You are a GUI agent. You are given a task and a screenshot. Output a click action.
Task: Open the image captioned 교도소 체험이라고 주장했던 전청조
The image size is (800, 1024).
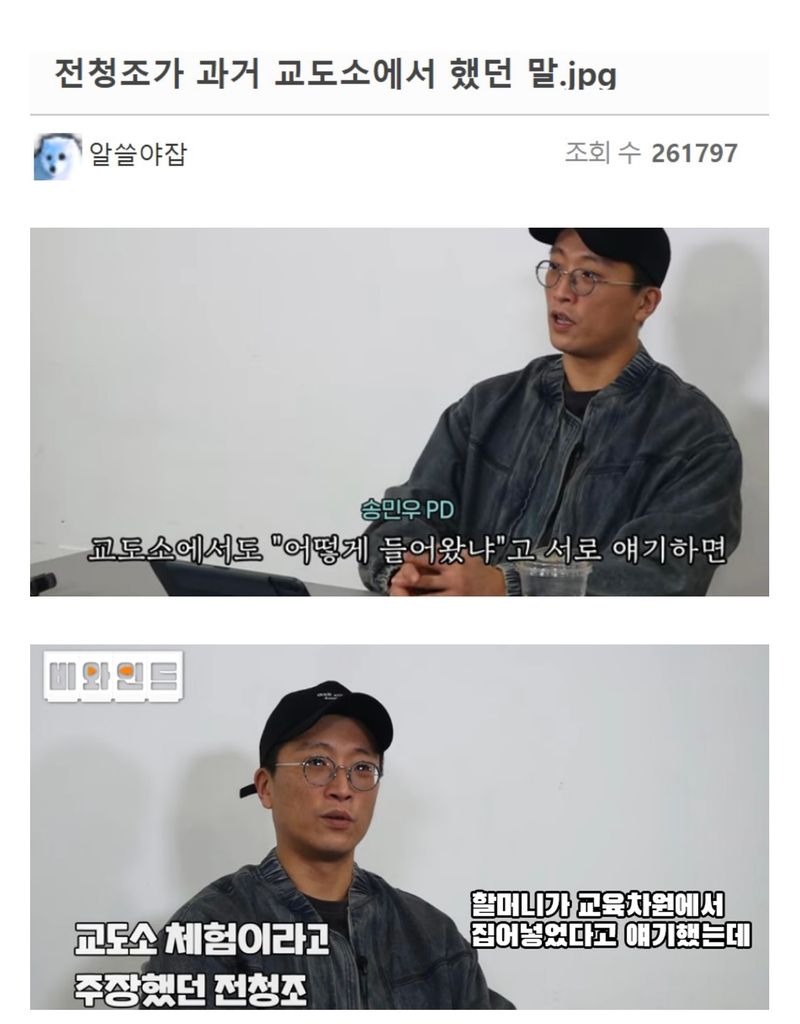point(399,826)
